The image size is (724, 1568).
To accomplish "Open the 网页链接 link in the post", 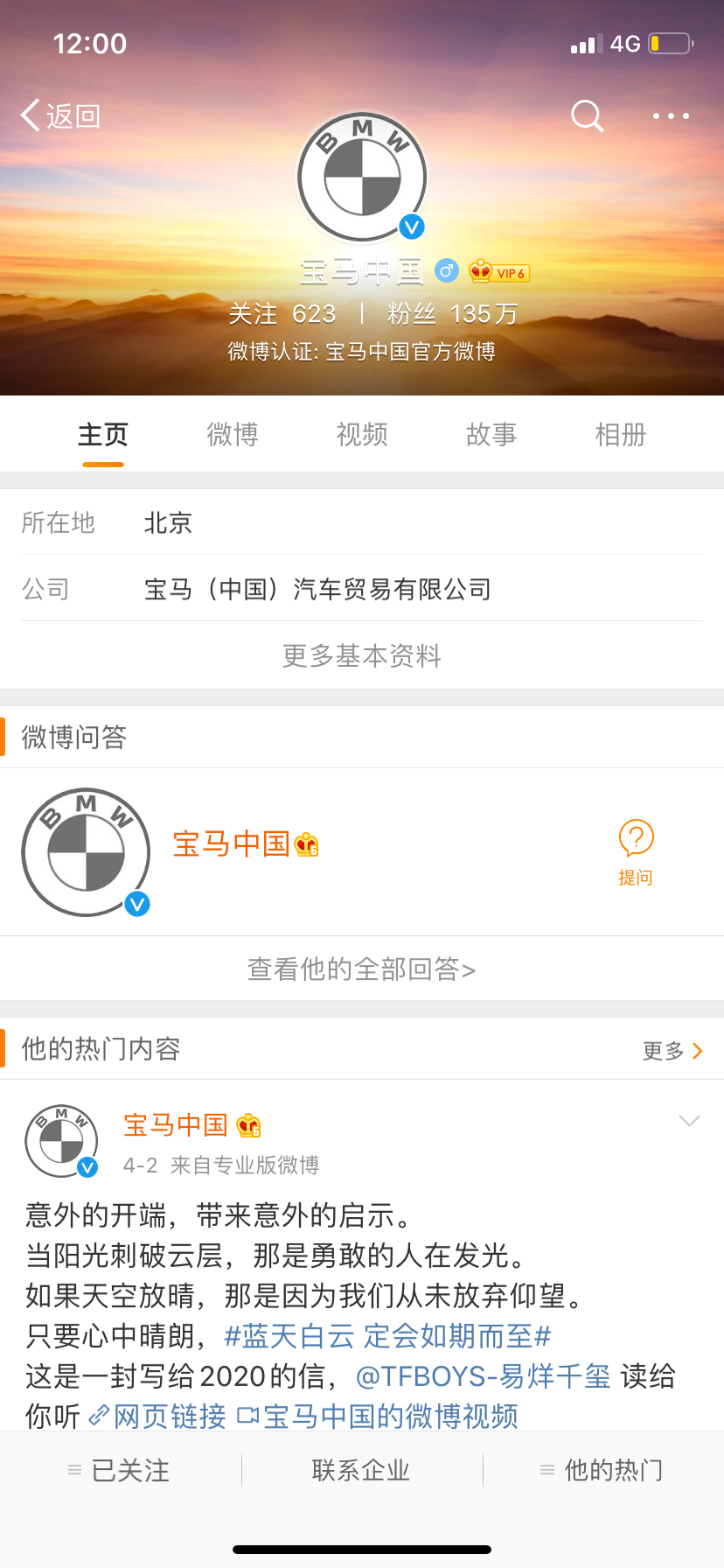I will click(159, 1415).
